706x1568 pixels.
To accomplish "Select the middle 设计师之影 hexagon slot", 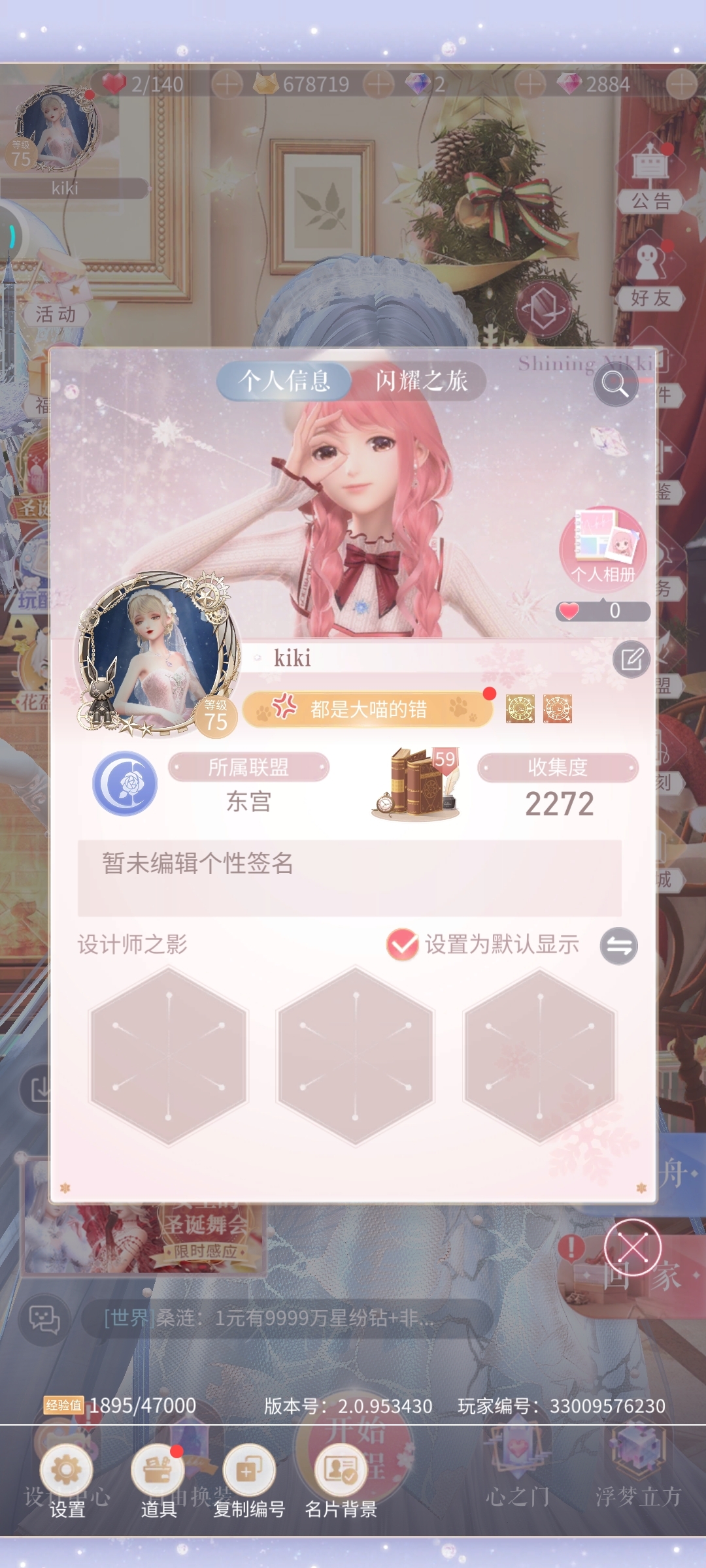I will (355, 1056).
